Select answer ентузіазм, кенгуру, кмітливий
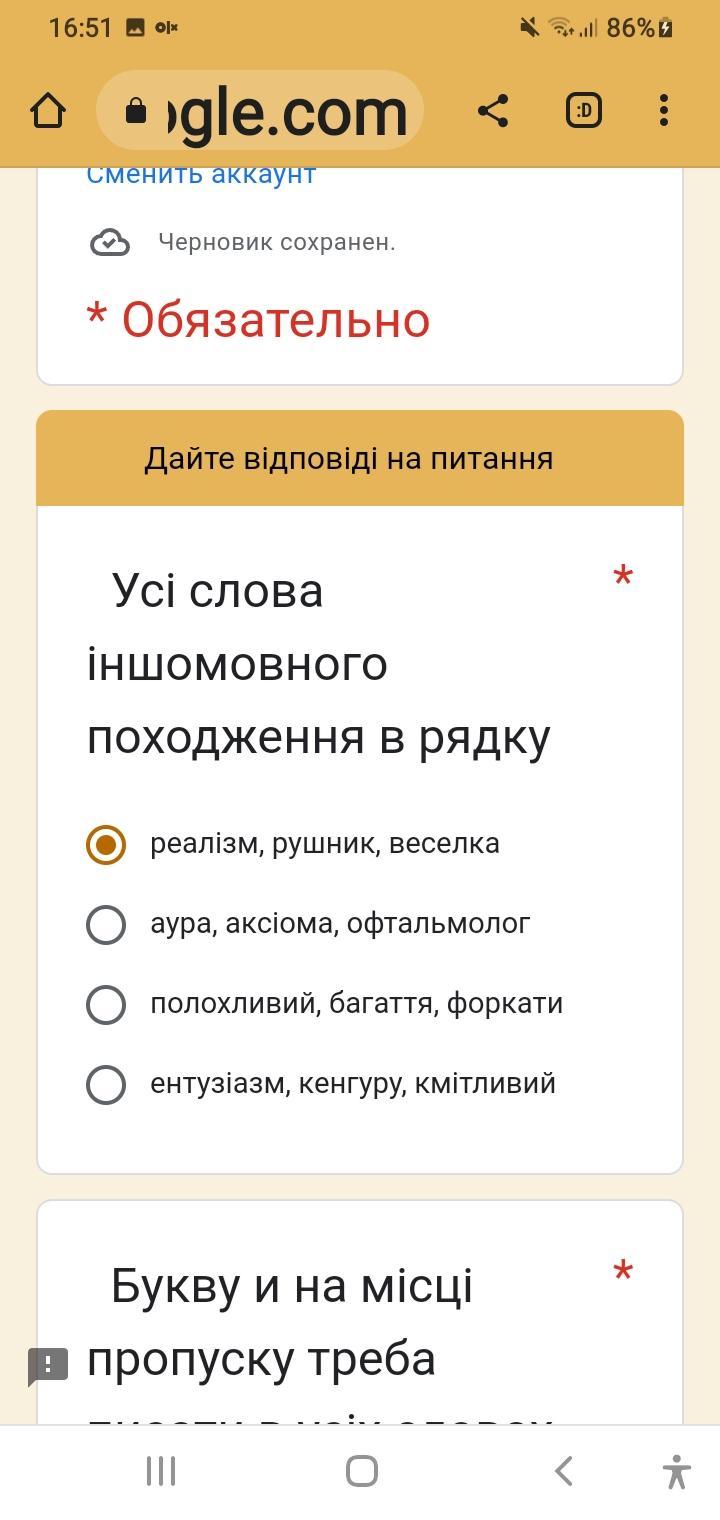720x1520 pixels. coord(106,1084)
